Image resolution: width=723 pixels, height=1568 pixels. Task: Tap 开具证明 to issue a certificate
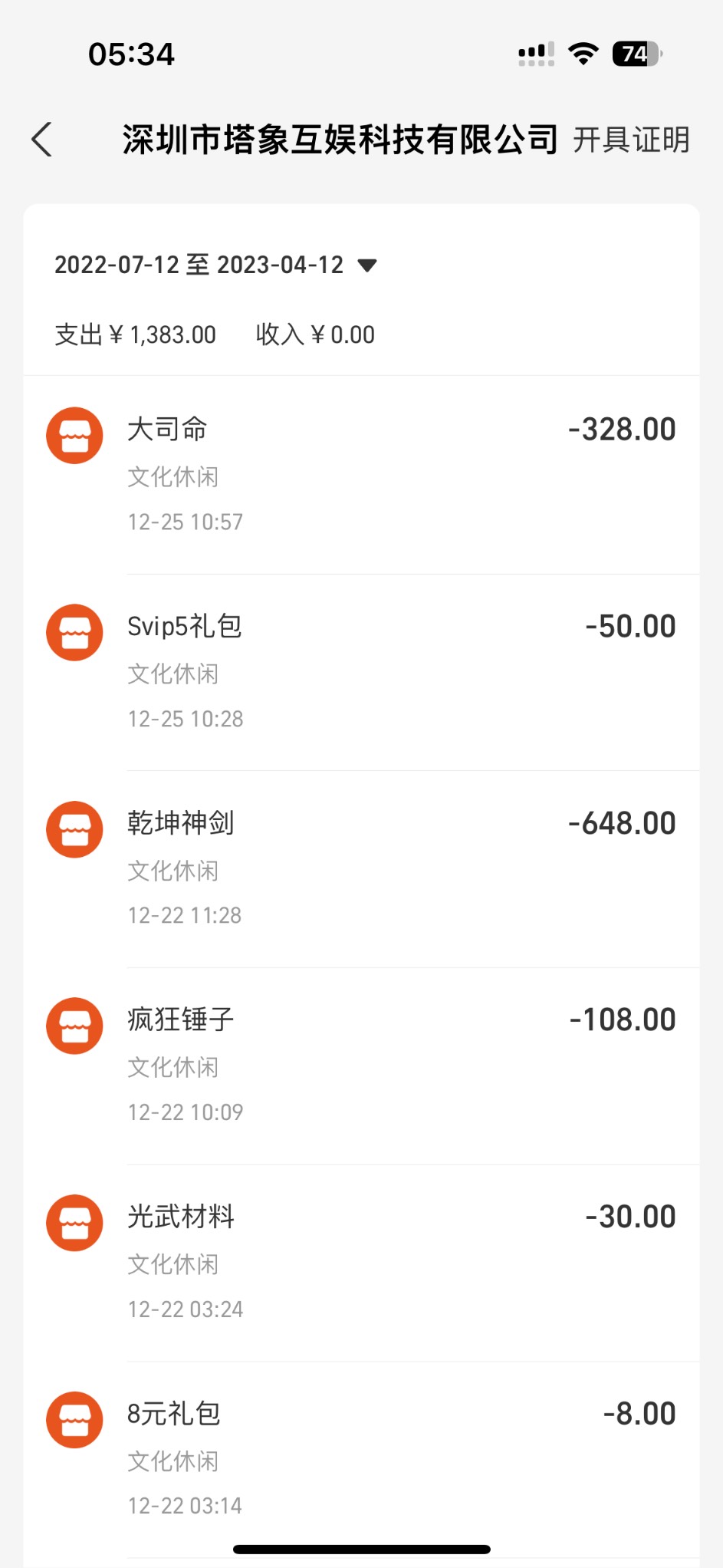(x=631, y=140)
